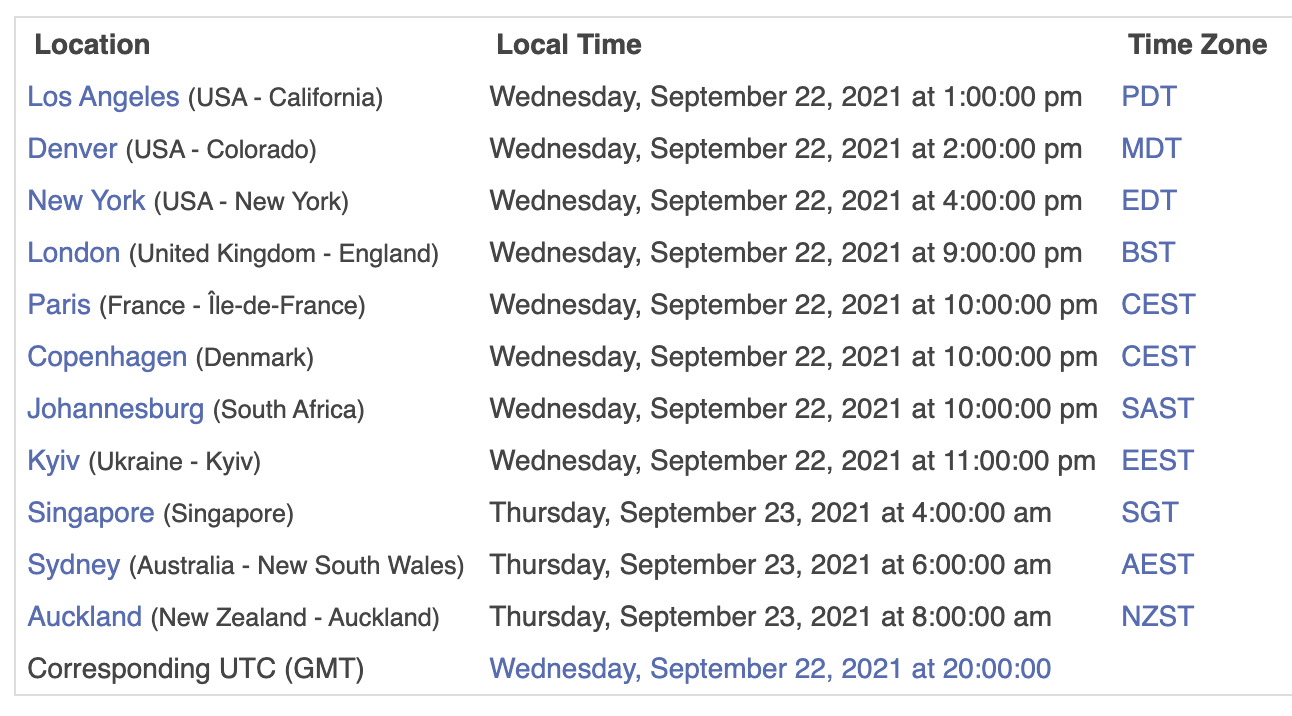Open the Denver location link
Image resolution: width=1292 pixels, height=716 pixels.
coord(72,149)
